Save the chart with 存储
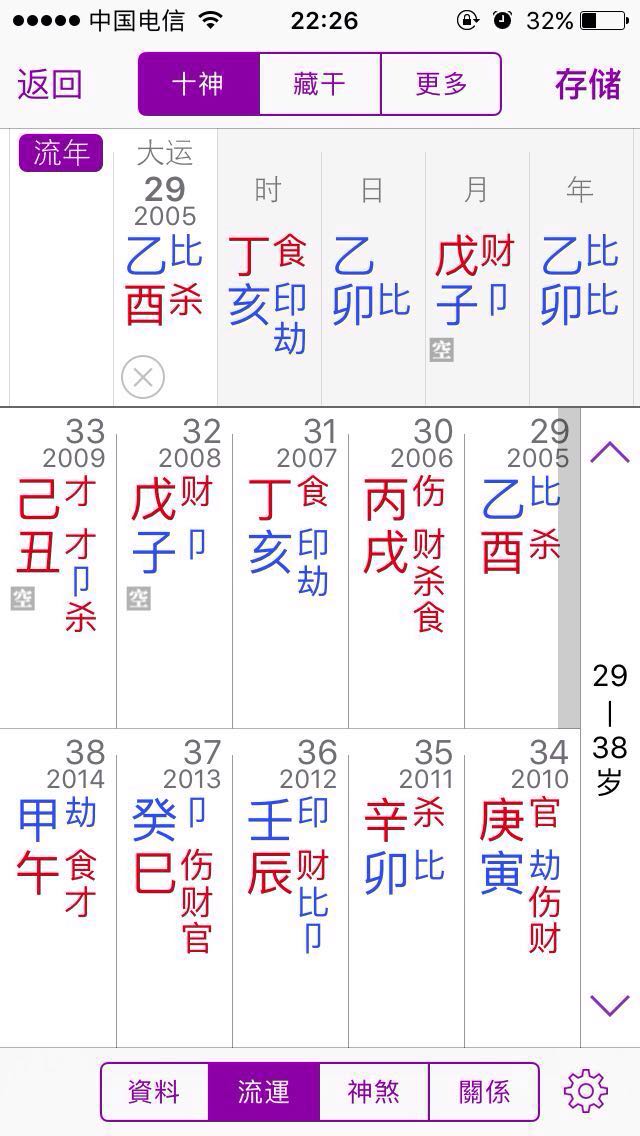This screenshot has width=640, height=1136. [x=588, y=84]
